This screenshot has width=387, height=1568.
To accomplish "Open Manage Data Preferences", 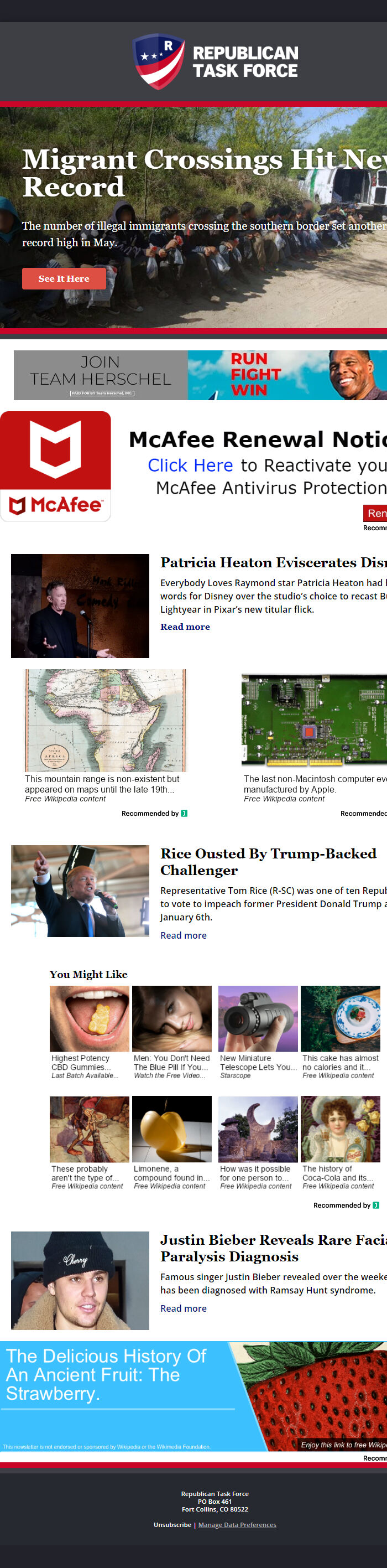I will tap(237, 1525).
